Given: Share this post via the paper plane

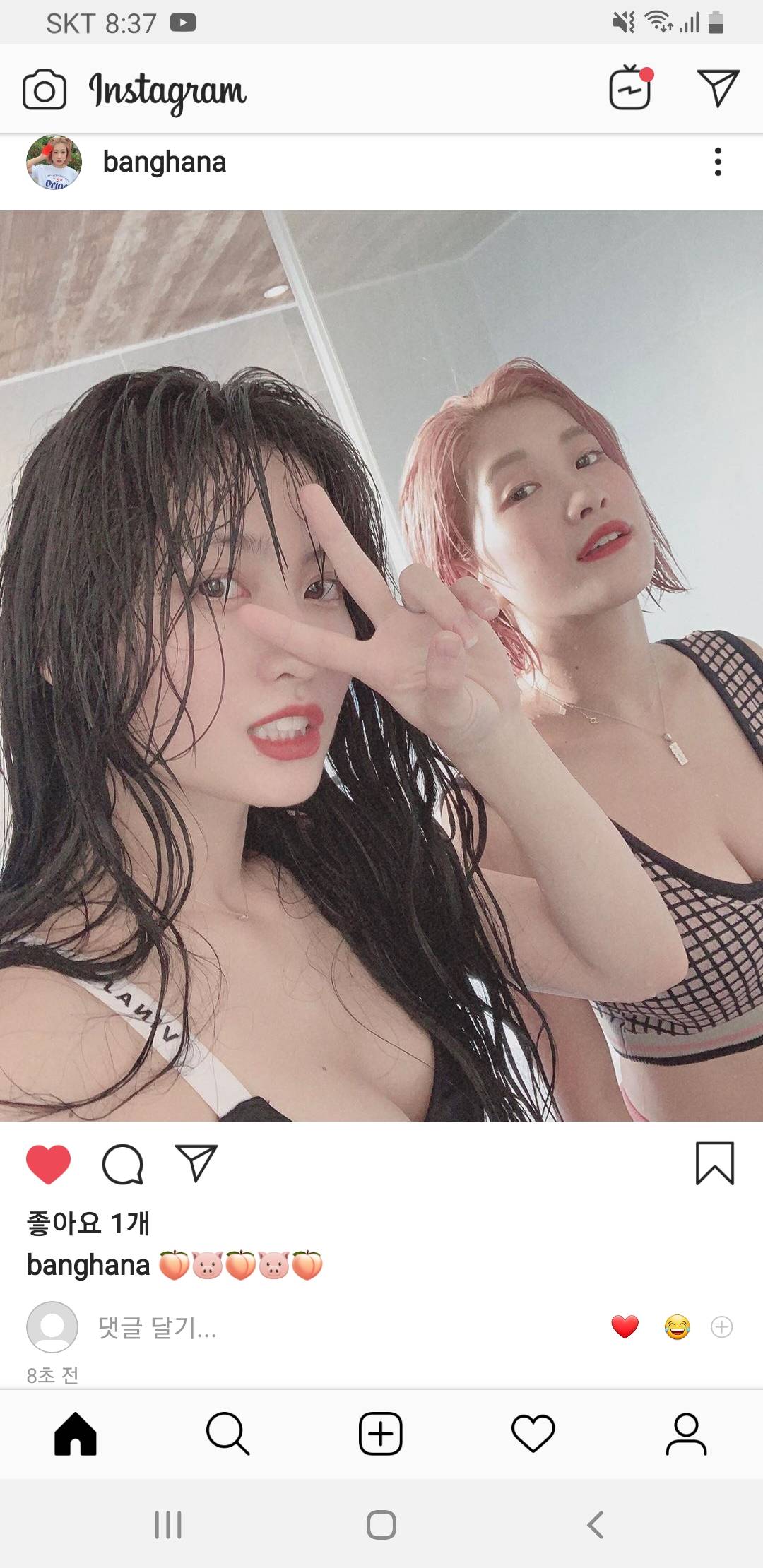Looking at the screenshot, I should [x=196, y=1163].
